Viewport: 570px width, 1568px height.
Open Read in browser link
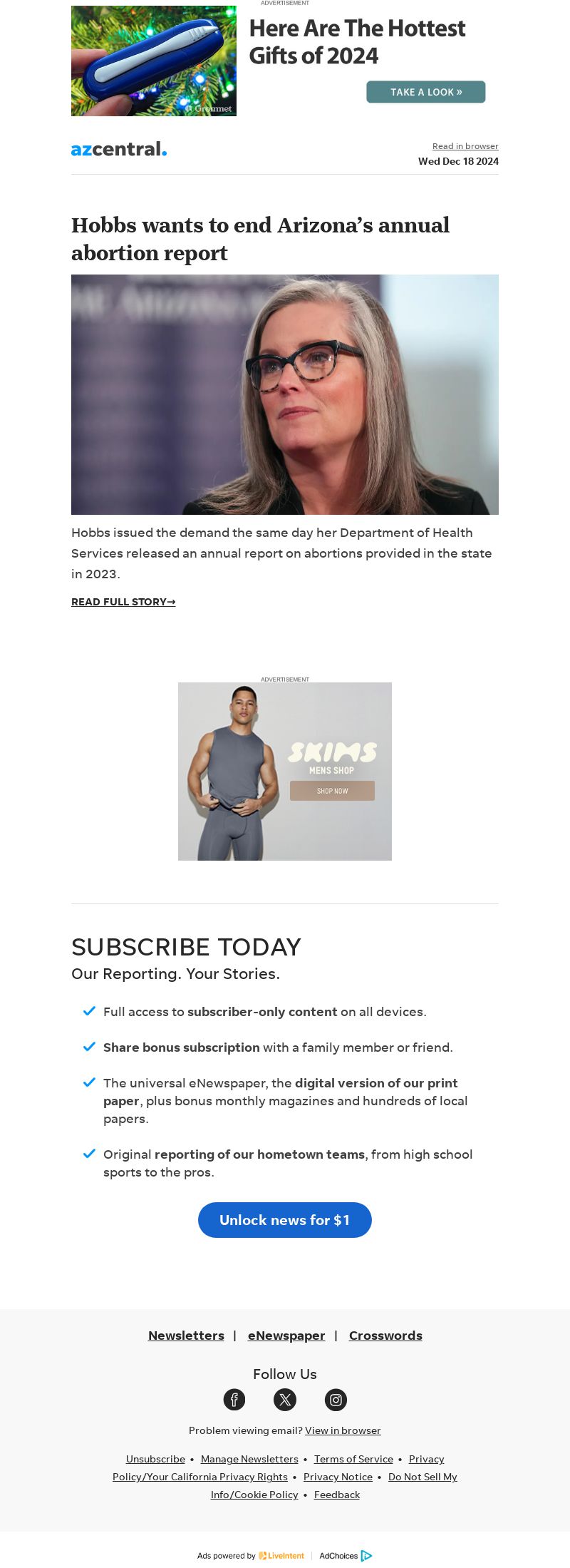point(465,146)
